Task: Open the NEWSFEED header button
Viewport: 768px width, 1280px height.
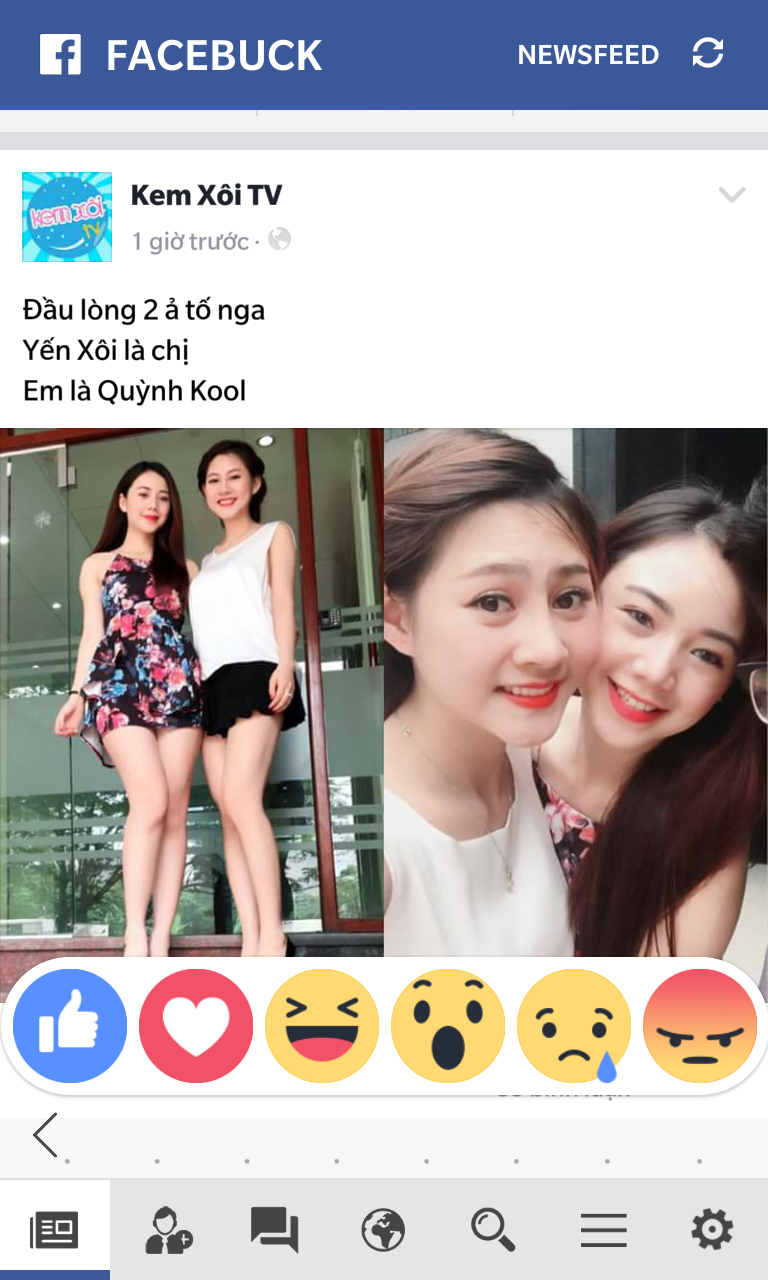Action: tap(588, 55)
